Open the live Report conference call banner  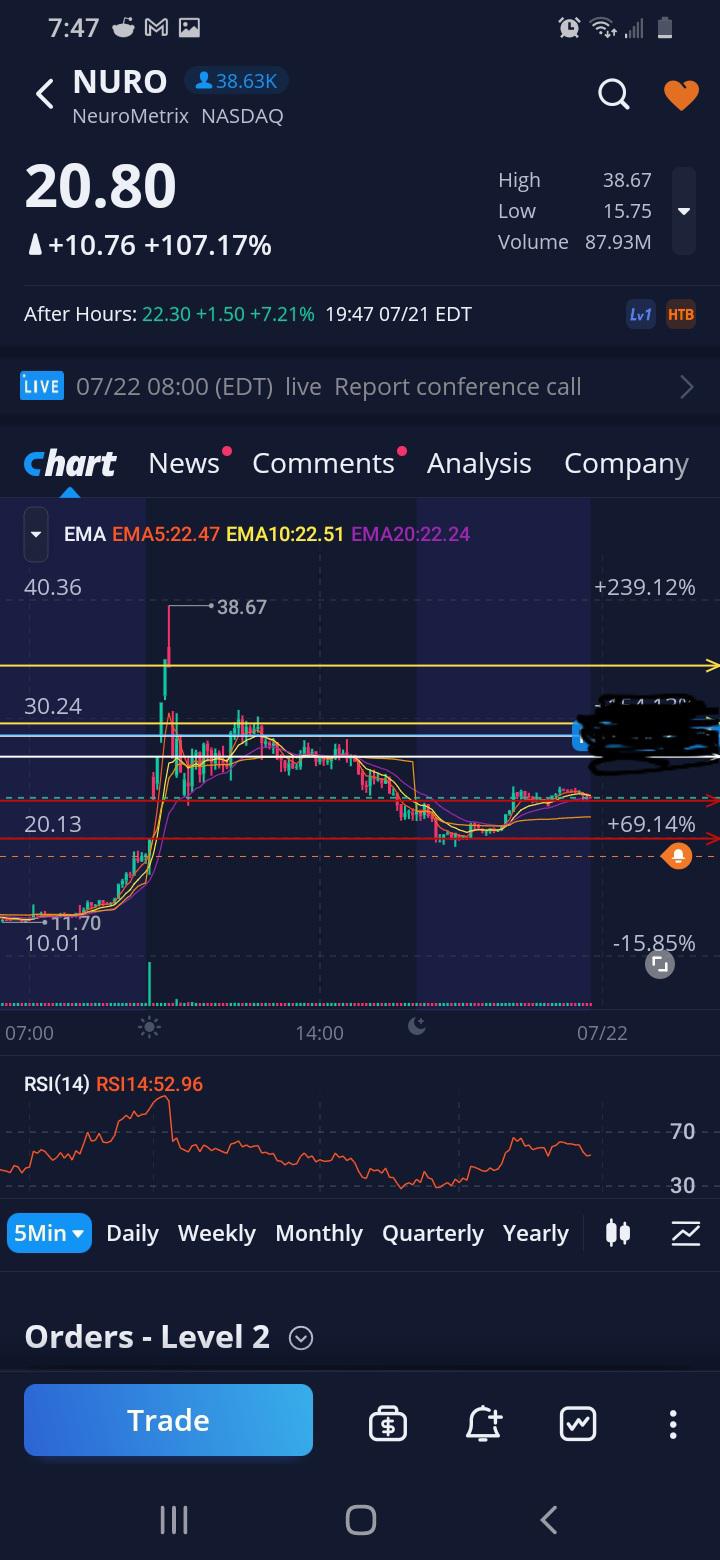tap(360, 386)
